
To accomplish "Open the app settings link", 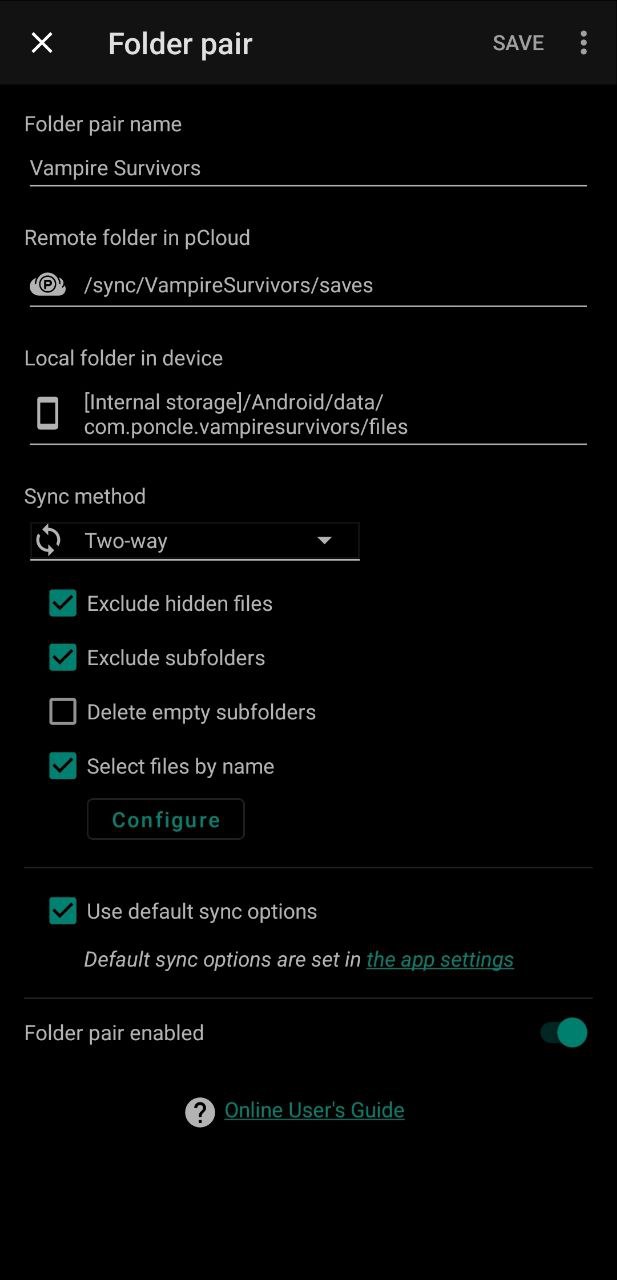I will tap(440, 959).
